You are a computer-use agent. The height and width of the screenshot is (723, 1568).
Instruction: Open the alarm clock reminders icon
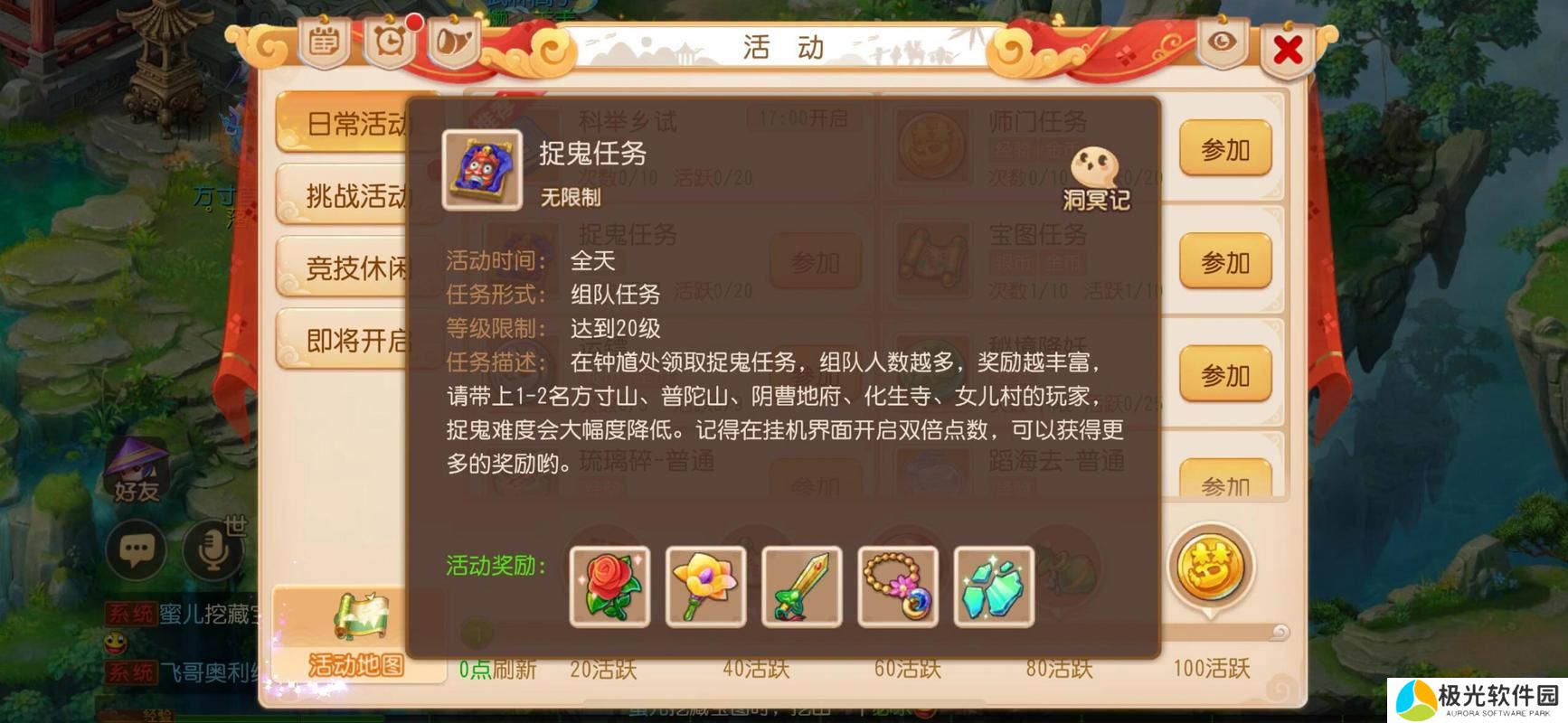[390, 42]
